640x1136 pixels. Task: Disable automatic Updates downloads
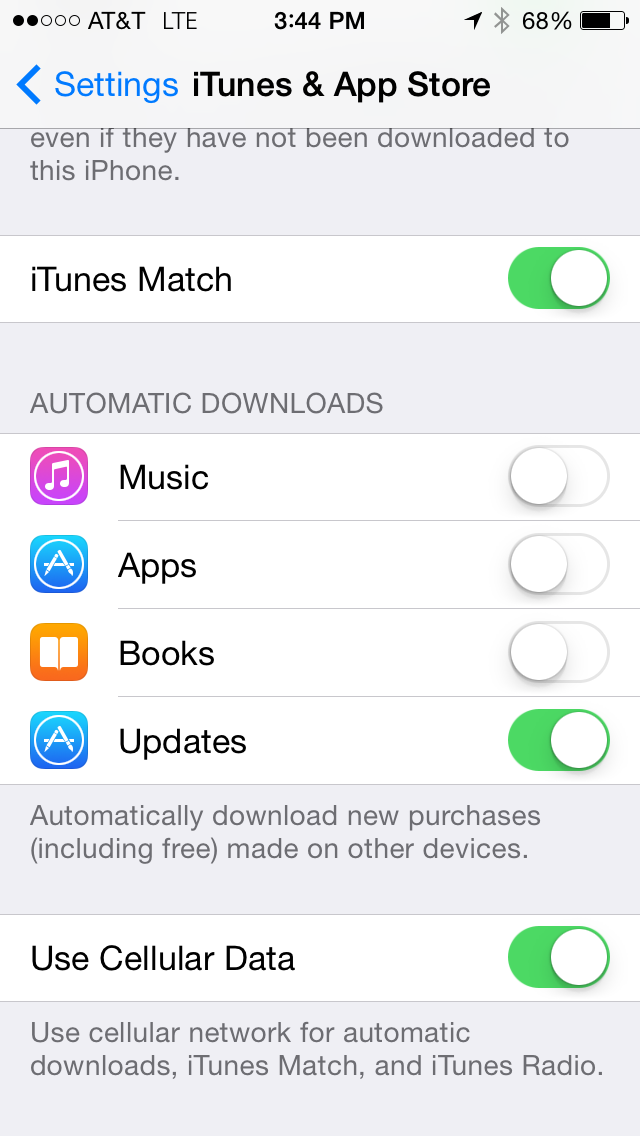[558, 740]
